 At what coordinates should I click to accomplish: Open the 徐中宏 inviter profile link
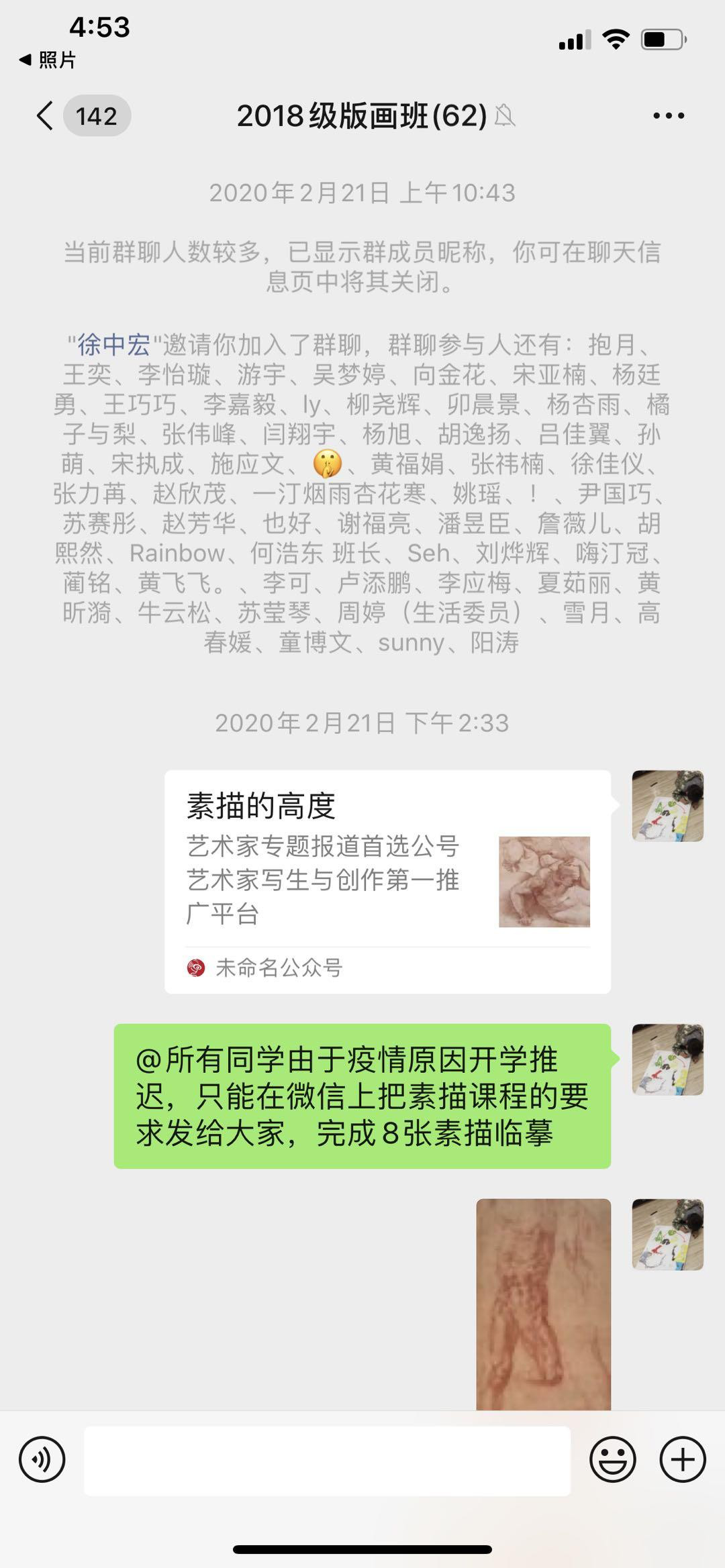pos(114,345)
